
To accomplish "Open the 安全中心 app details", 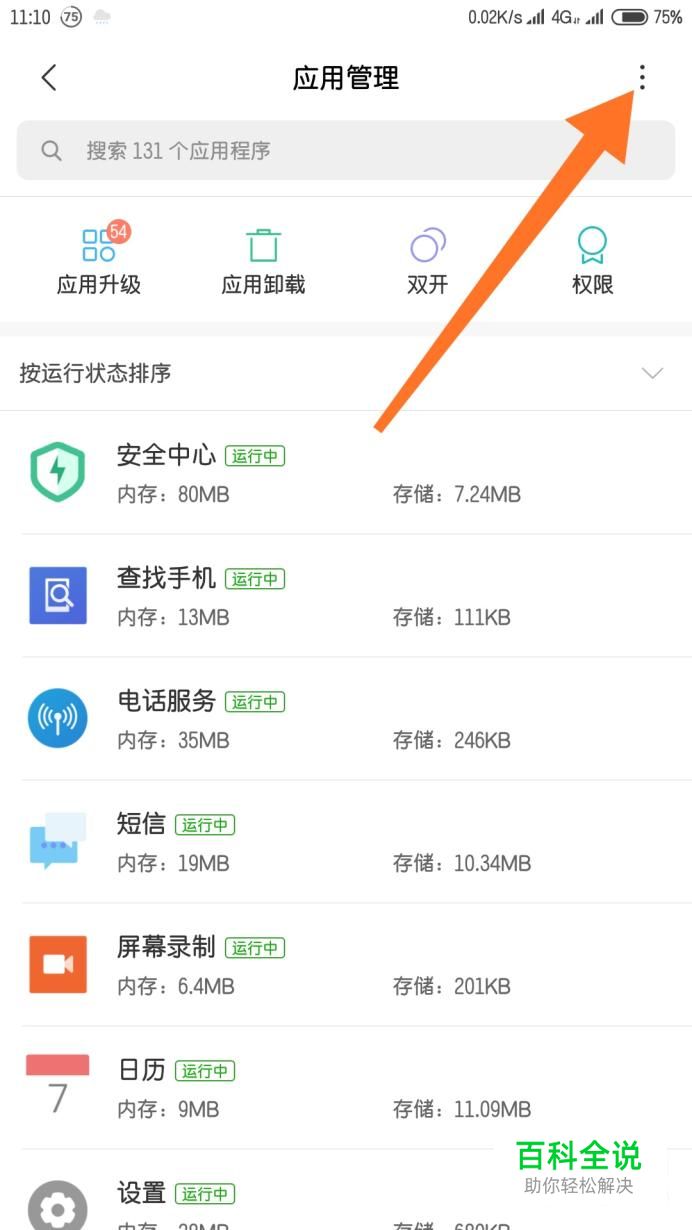I will (x=345, y=473).
